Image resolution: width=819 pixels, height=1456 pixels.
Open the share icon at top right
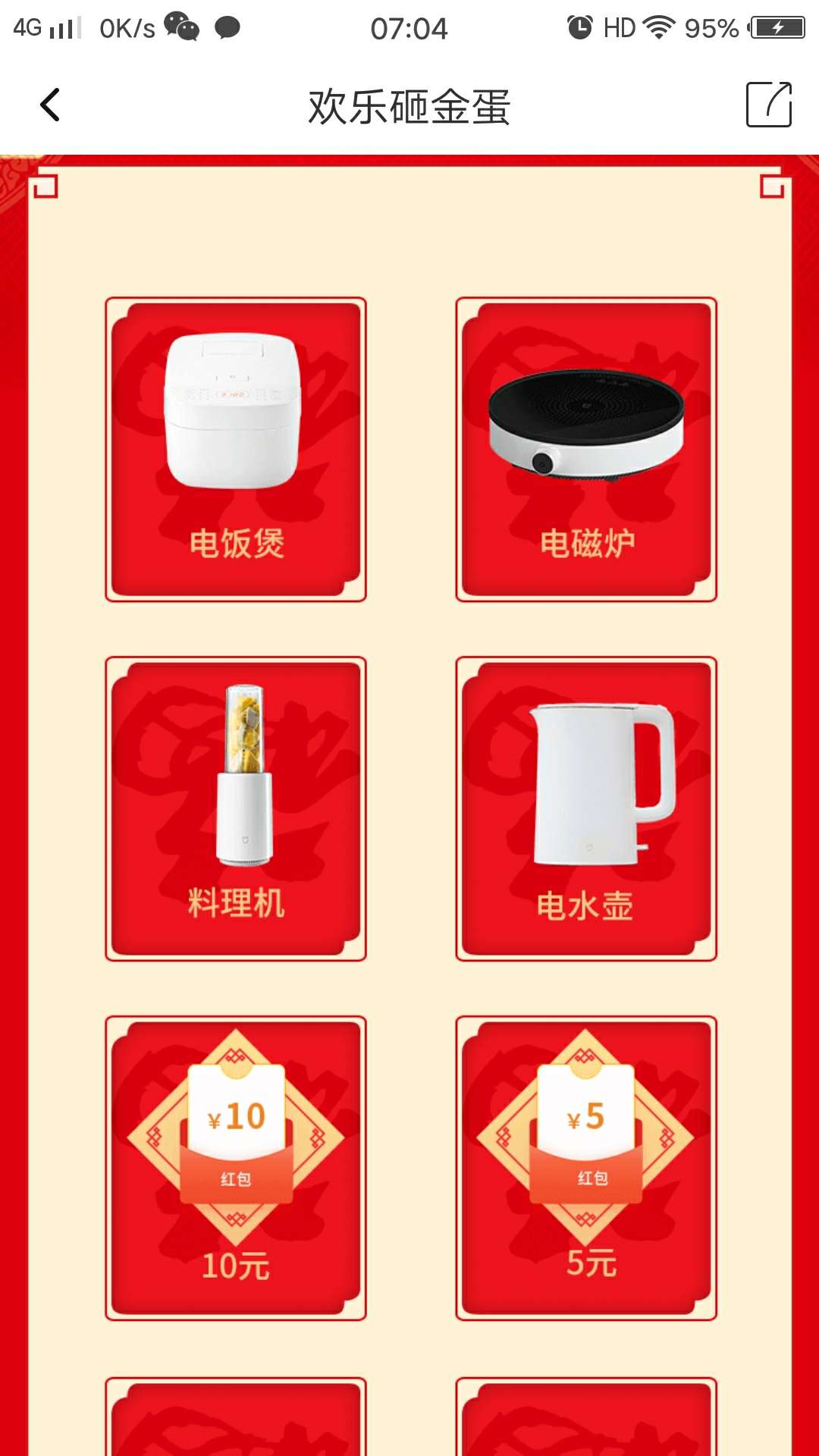click(771, 105)
